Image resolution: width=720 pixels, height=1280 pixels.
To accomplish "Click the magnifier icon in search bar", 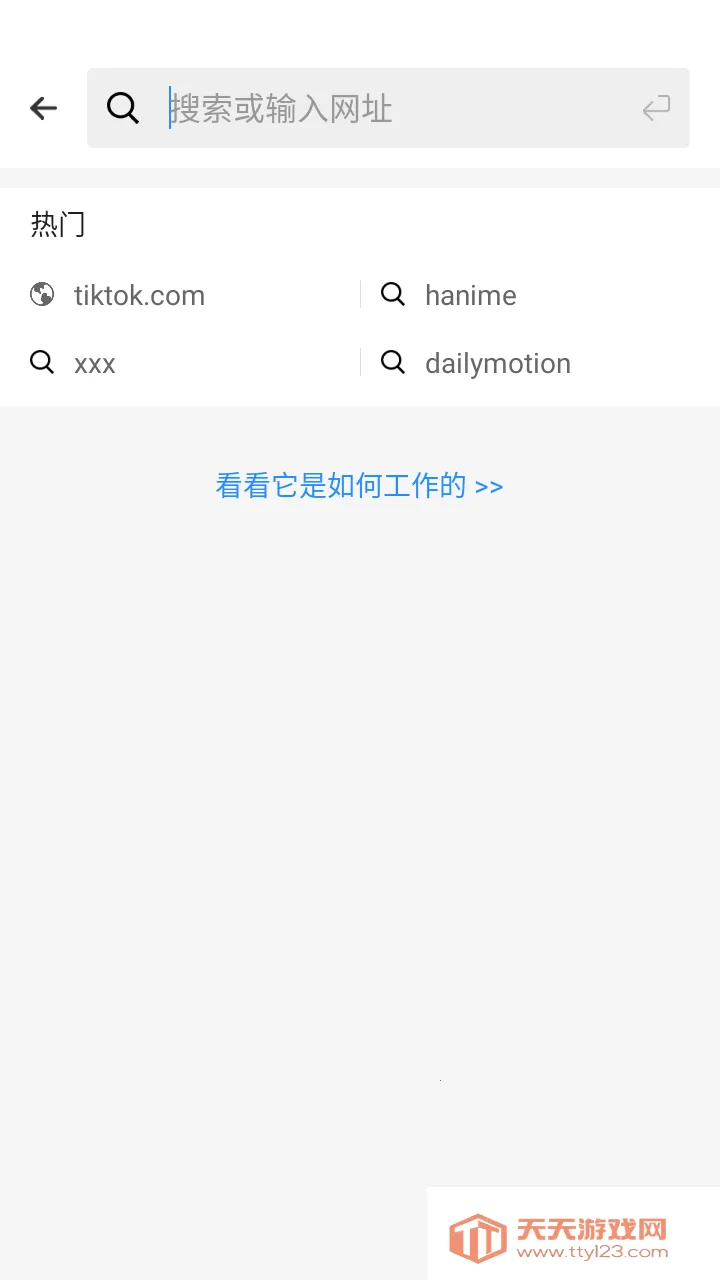I will click(x=123, y=107).
